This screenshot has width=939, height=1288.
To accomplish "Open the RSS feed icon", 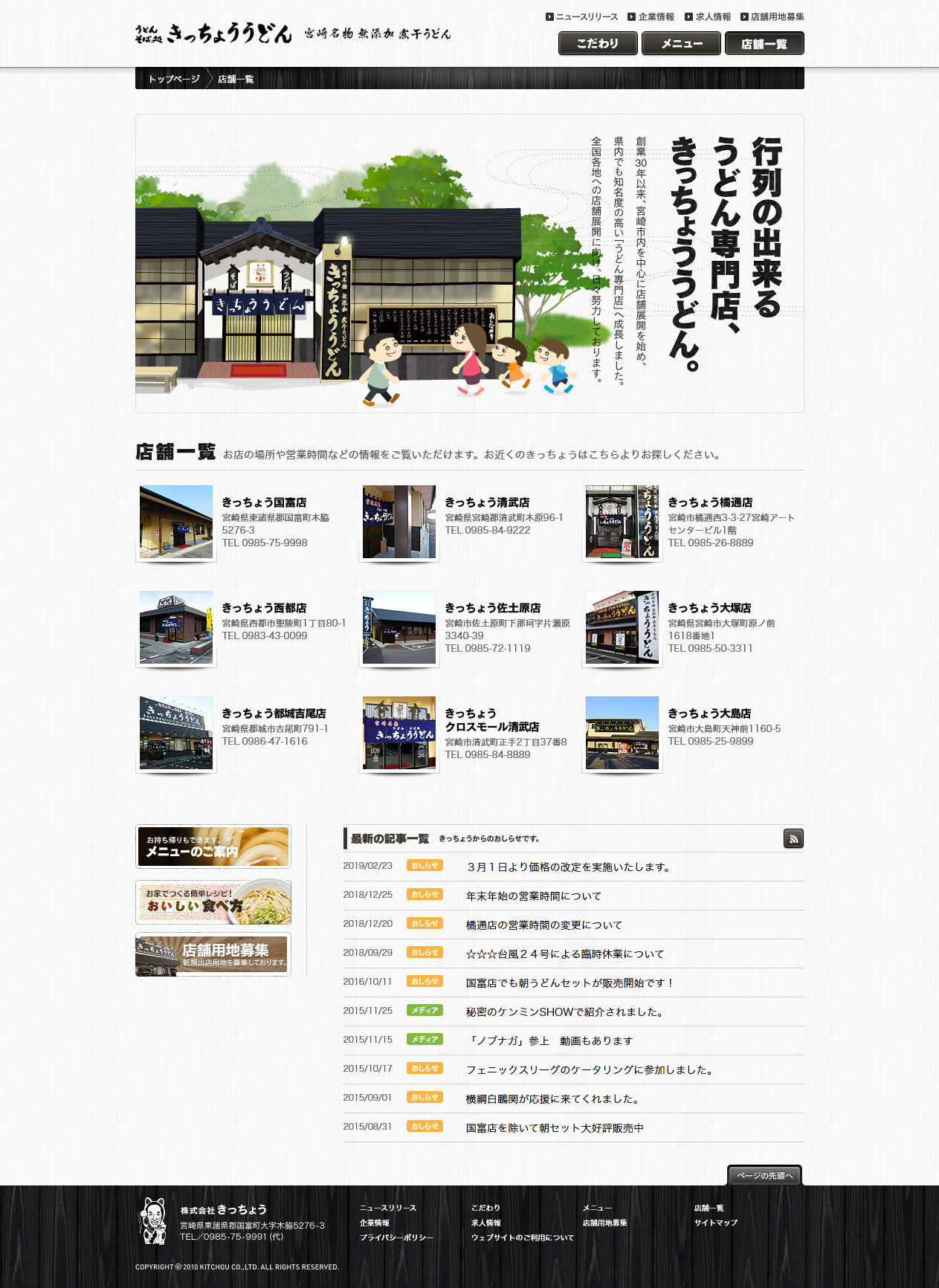I will tap(793, 838).
